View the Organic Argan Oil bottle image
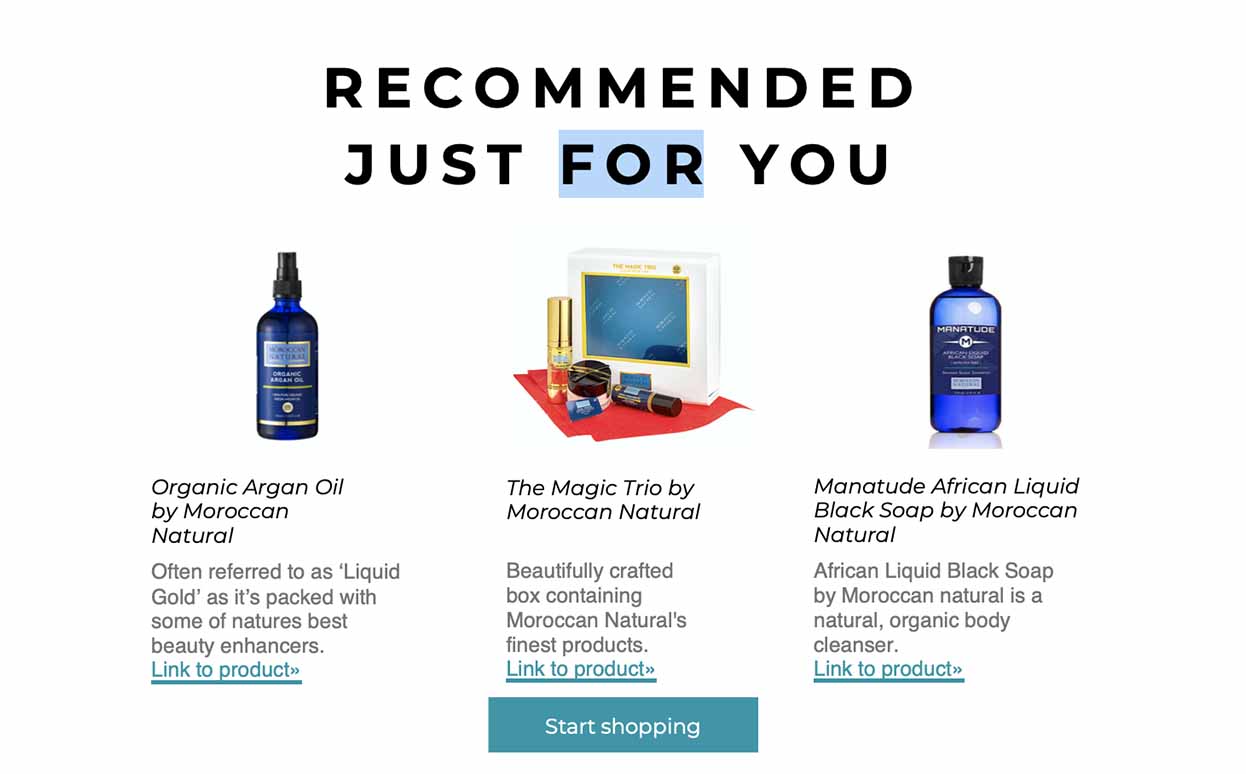This screenshot has width=1246, height=774. [x=287, y=347]
